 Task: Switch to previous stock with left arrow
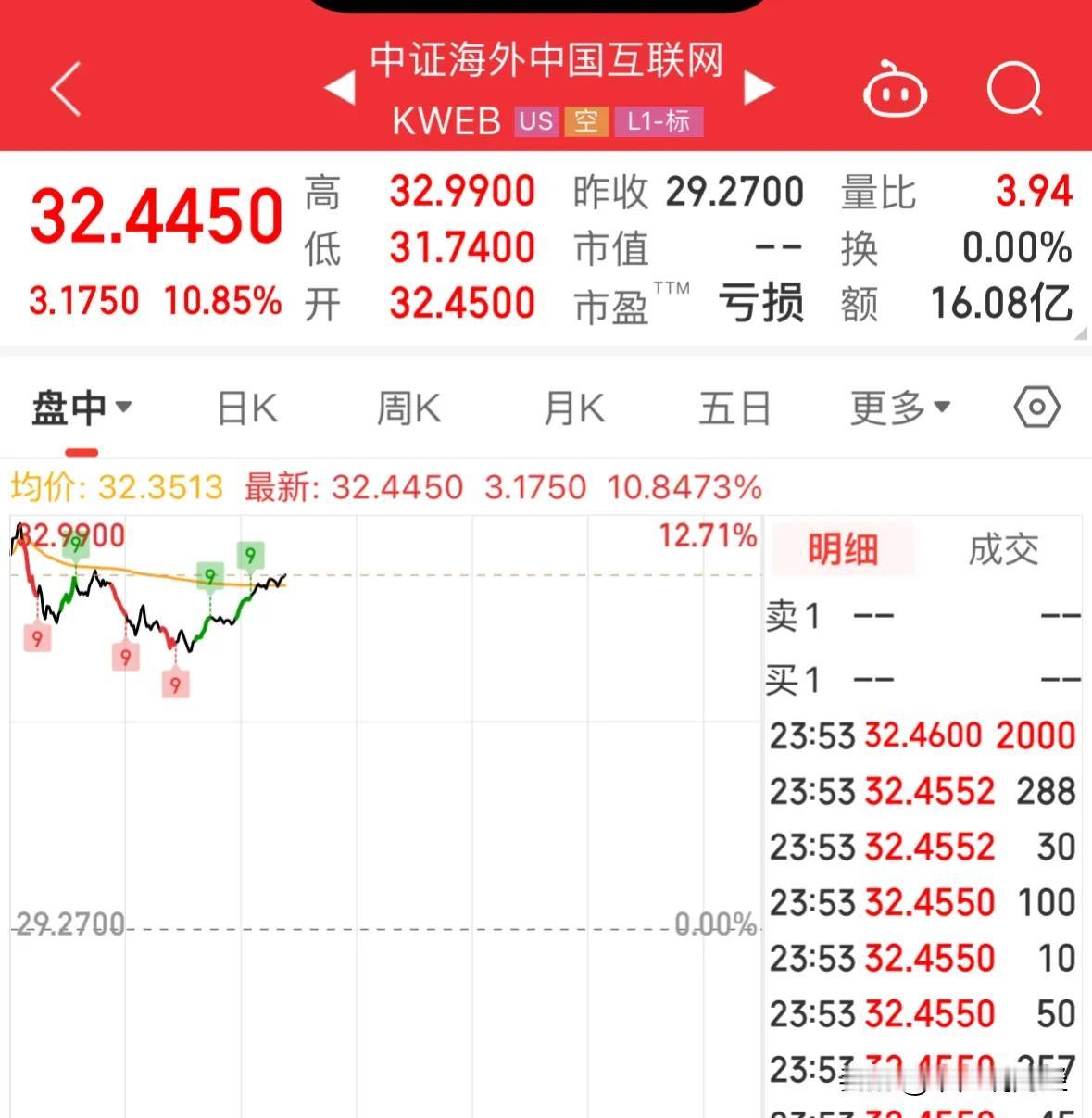pos(340,86)
